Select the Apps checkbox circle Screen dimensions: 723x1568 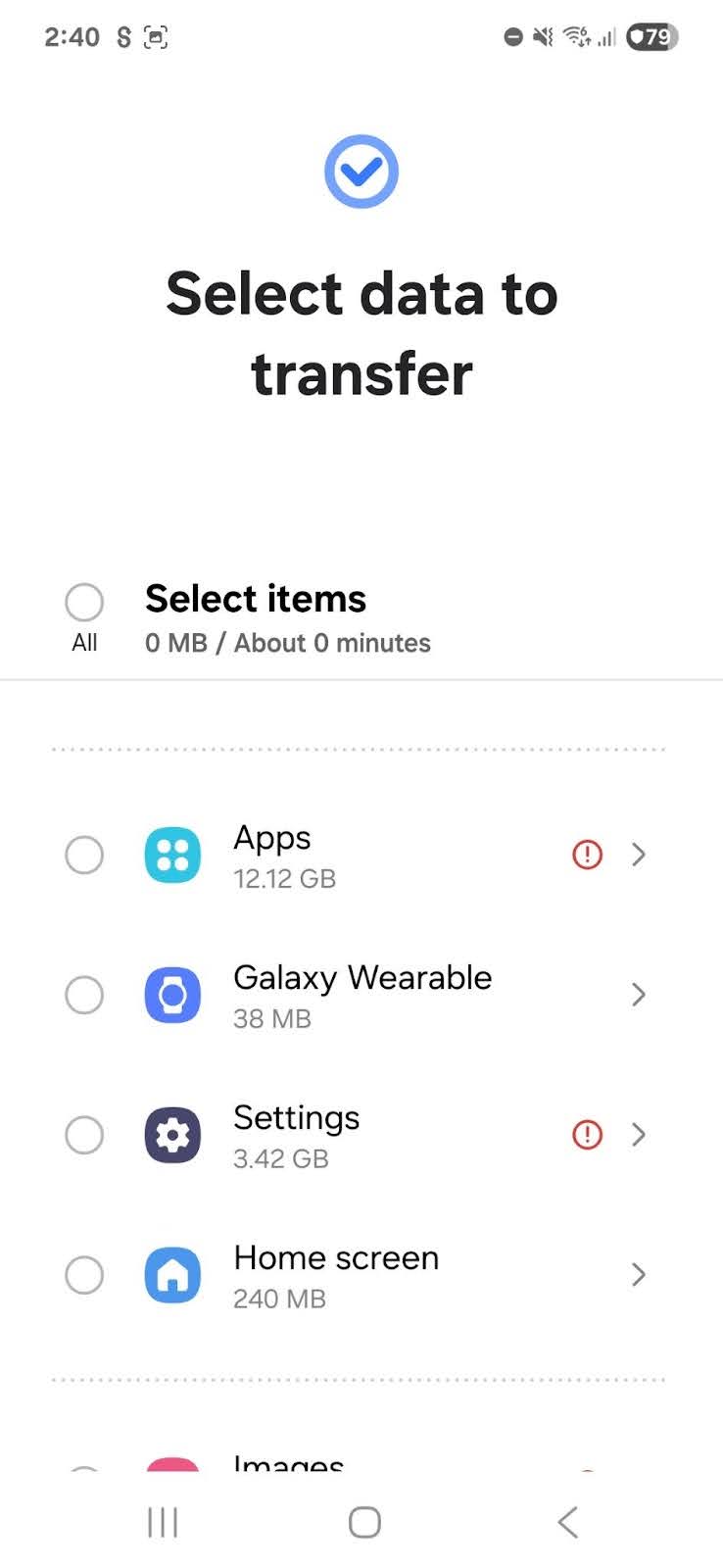(x=83, y=855)
